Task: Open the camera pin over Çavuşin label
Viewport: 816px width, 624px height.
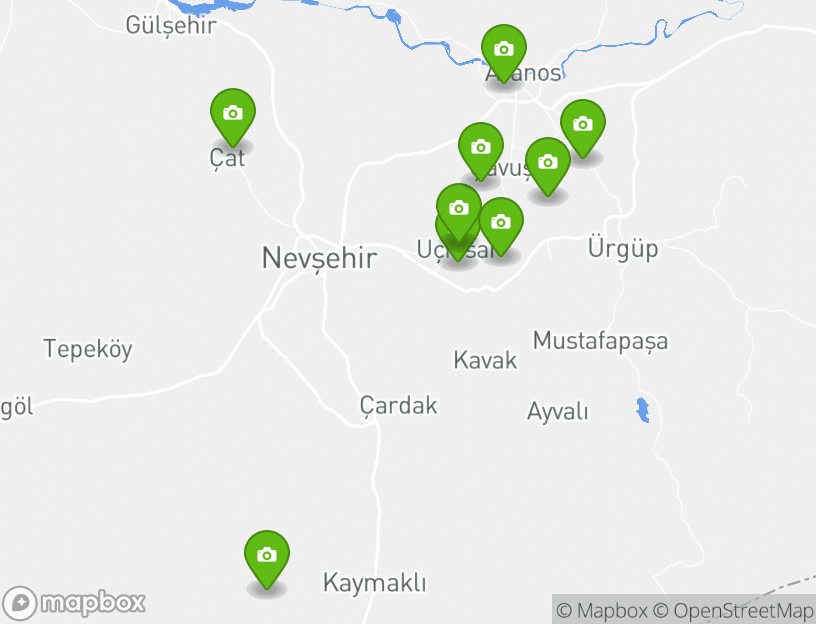Action: pyautogui.click(x=481, y=148)
